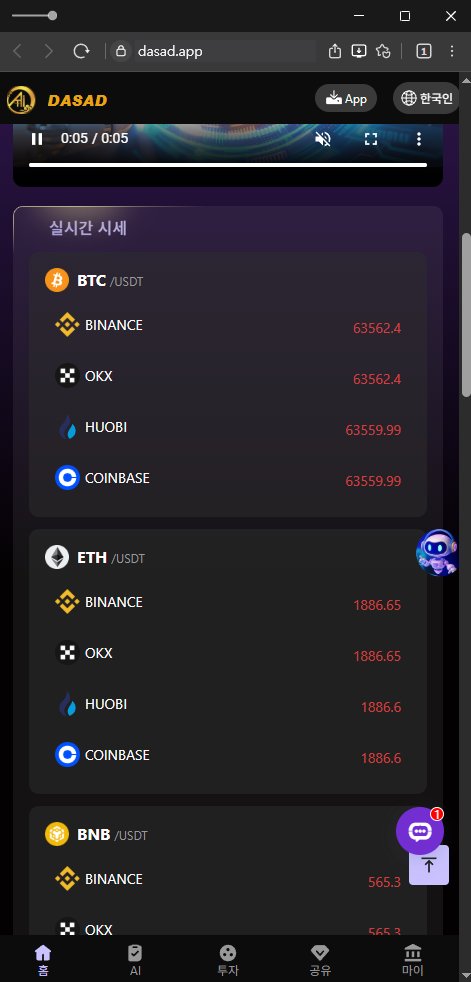471x982 pixels.
Task: Switch to the 공유 tab
Action: pyautogui.click(x=320, y=961)
